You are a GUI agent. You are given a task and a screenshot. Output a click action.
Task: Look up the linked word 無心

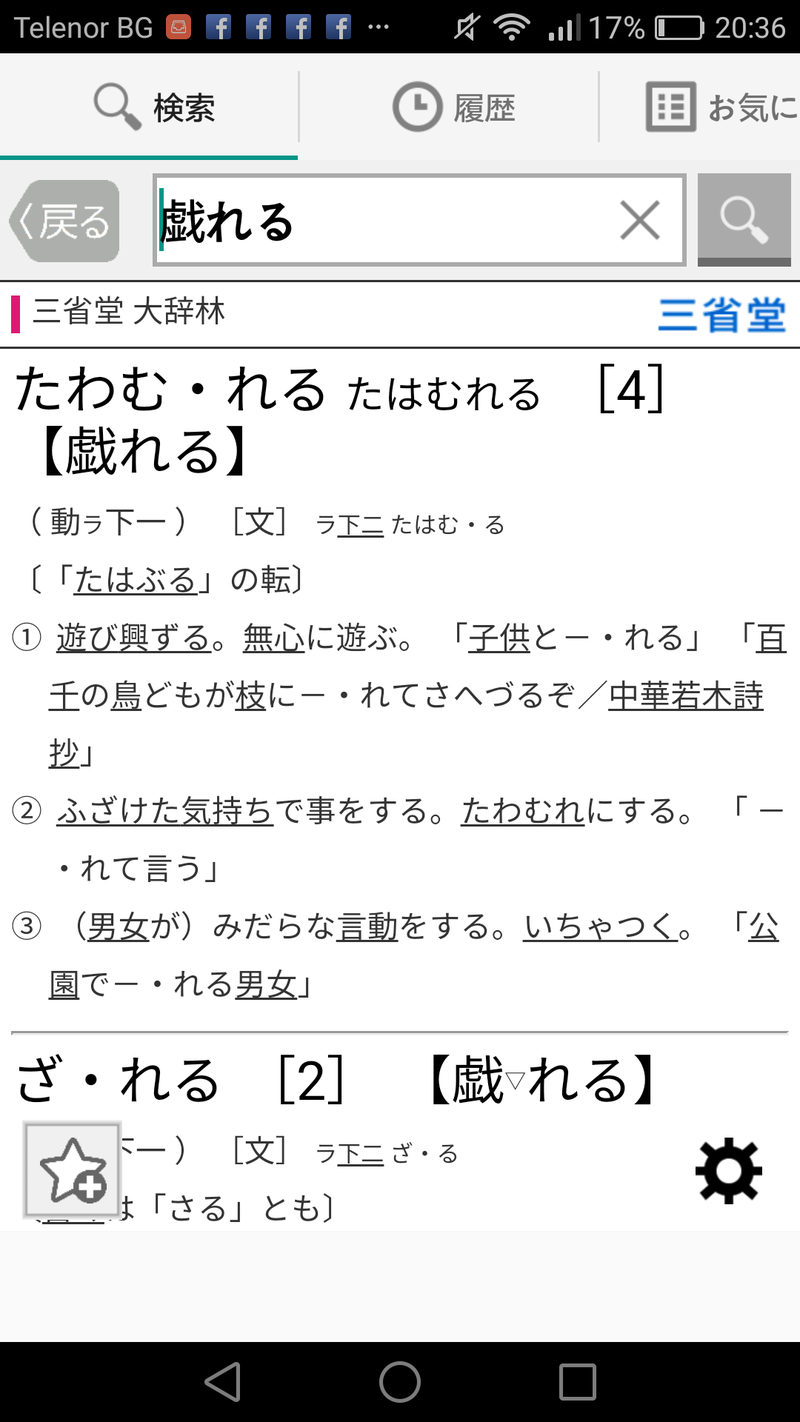click(273, 637)
